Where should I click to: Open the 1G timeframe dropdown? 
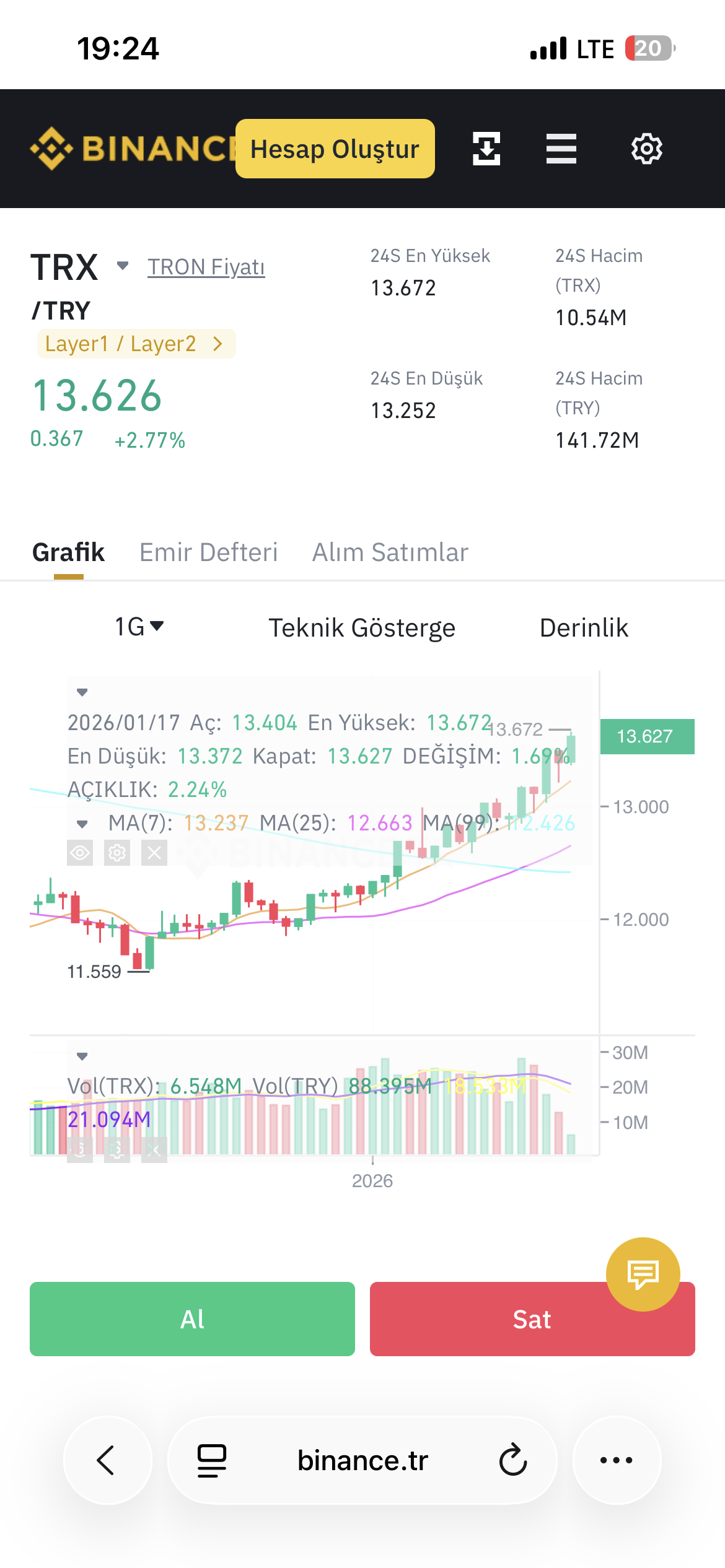[139, 627]
